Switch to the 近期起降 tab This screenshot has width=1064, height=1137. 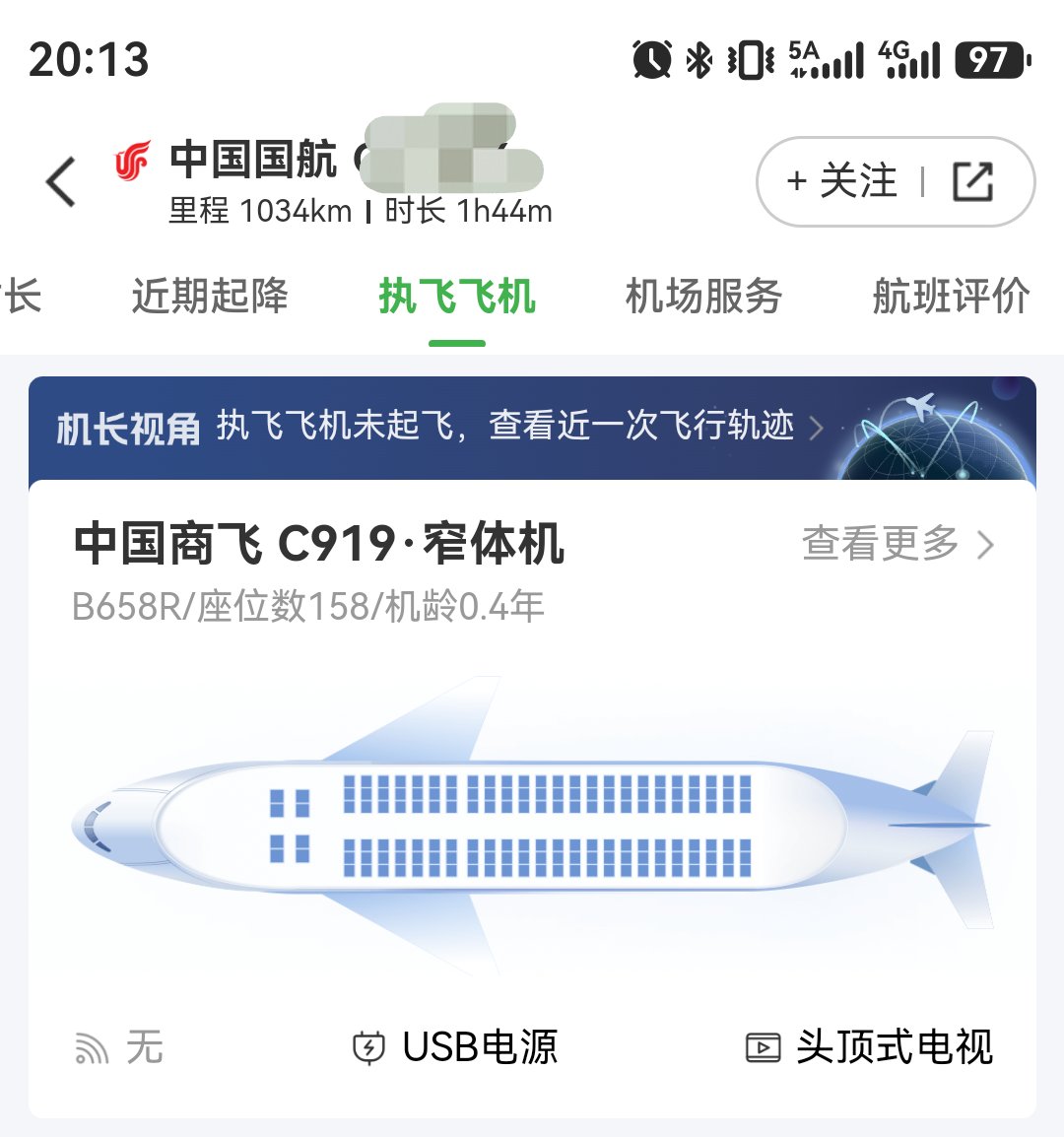[x=210, y=297]
